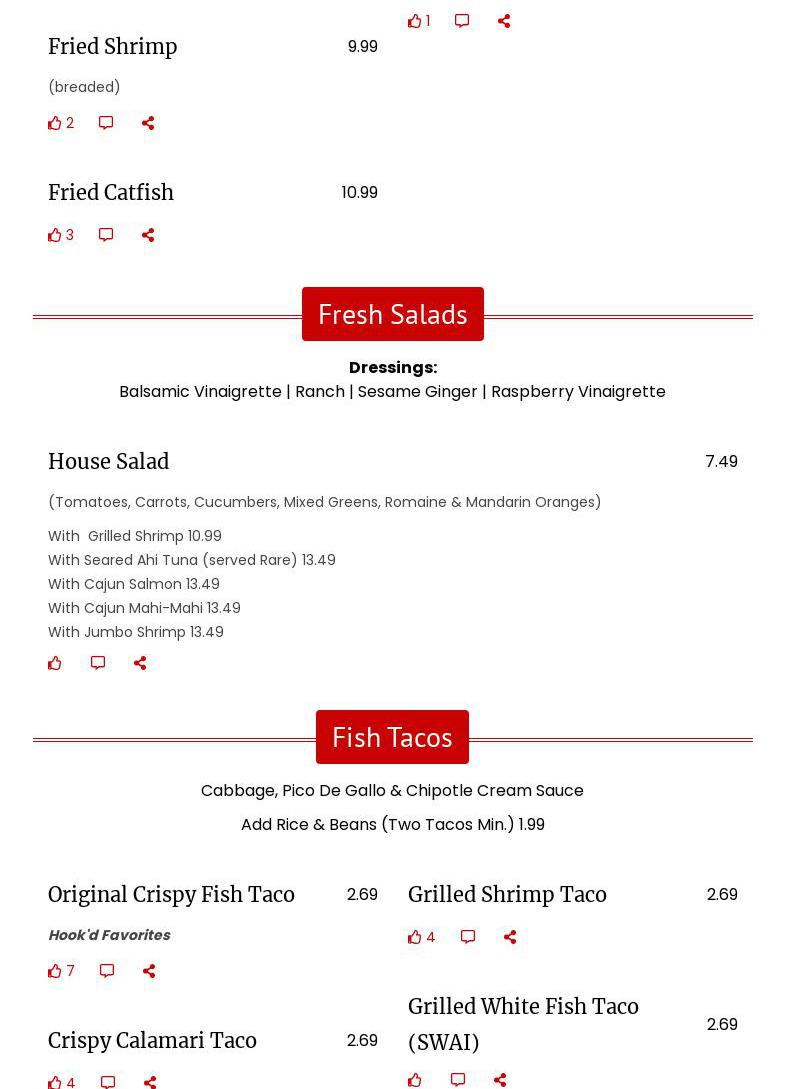Image resolution: width=785 pixels, height=1089 pixels.
Task: Share the House Salad item
Action: pyautogui.click(x=140, y=663)
